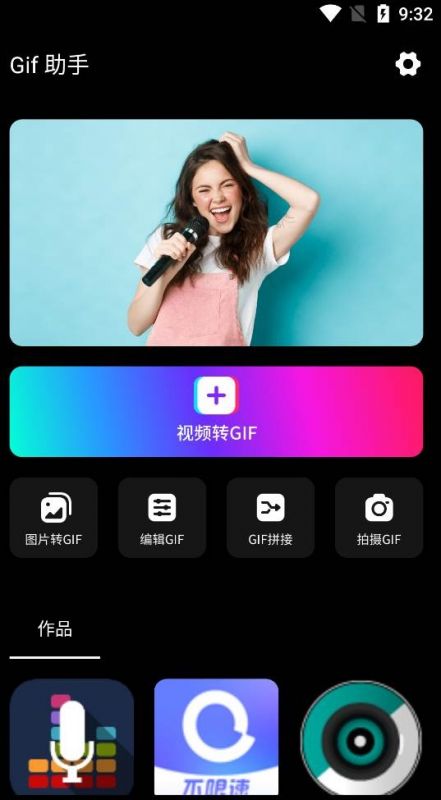Open the blue 不限速 work thumbnail
The height and width of the screenshot is (800, 441).
(x=216, y=739)
